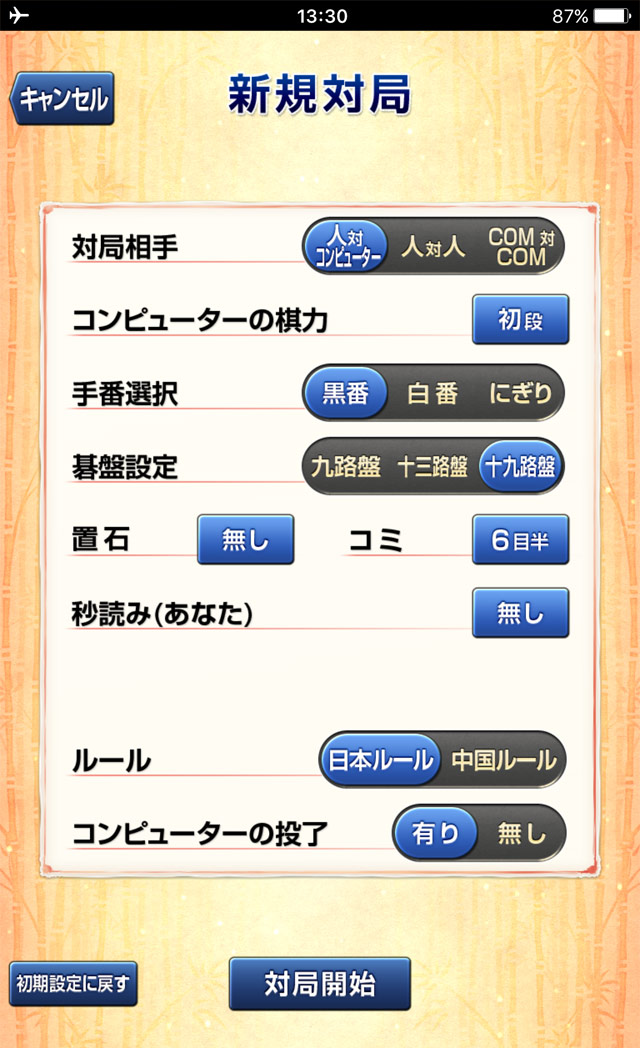This screenshot has width=640, height=1048.
Task: Enable computer resignation 有り
Action: point(435,833)
